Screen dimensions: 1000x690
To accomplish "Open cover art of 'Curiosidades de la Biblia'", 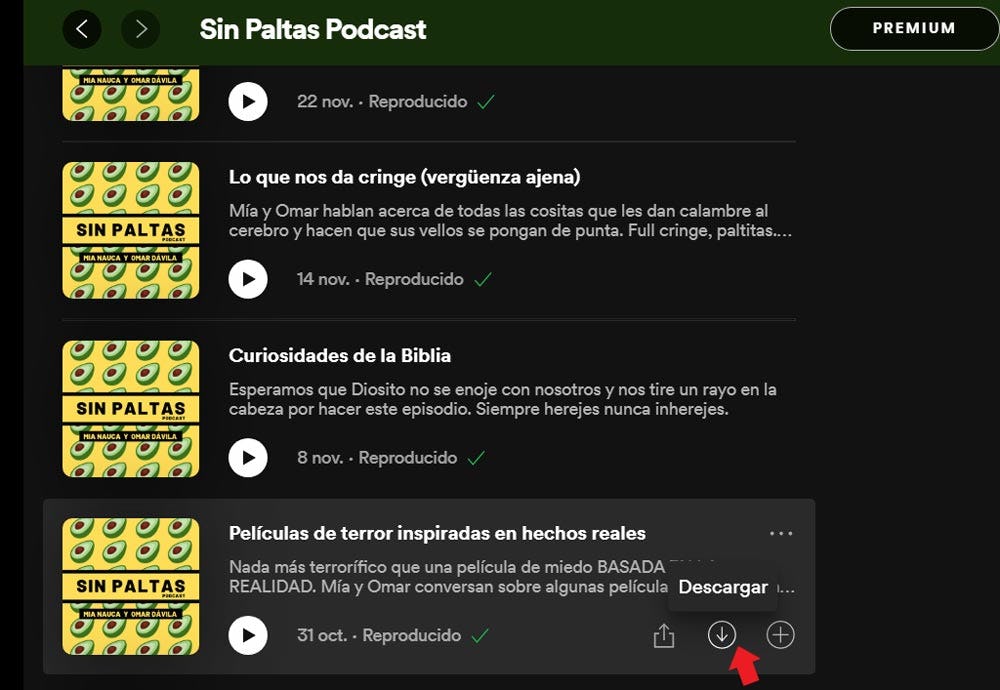I will tap(131, 408).
